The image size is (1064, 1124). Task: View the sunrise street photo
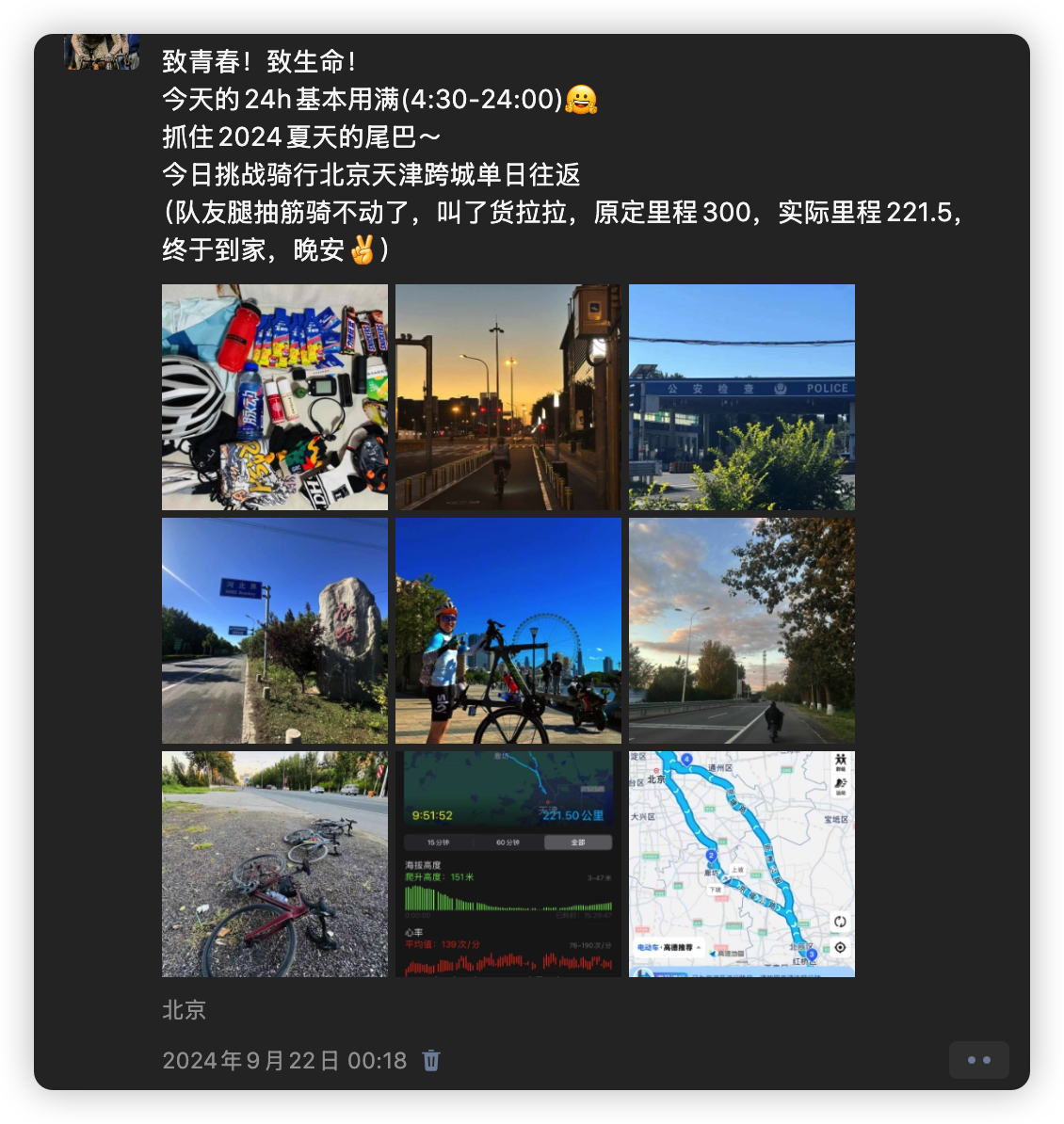508,397
